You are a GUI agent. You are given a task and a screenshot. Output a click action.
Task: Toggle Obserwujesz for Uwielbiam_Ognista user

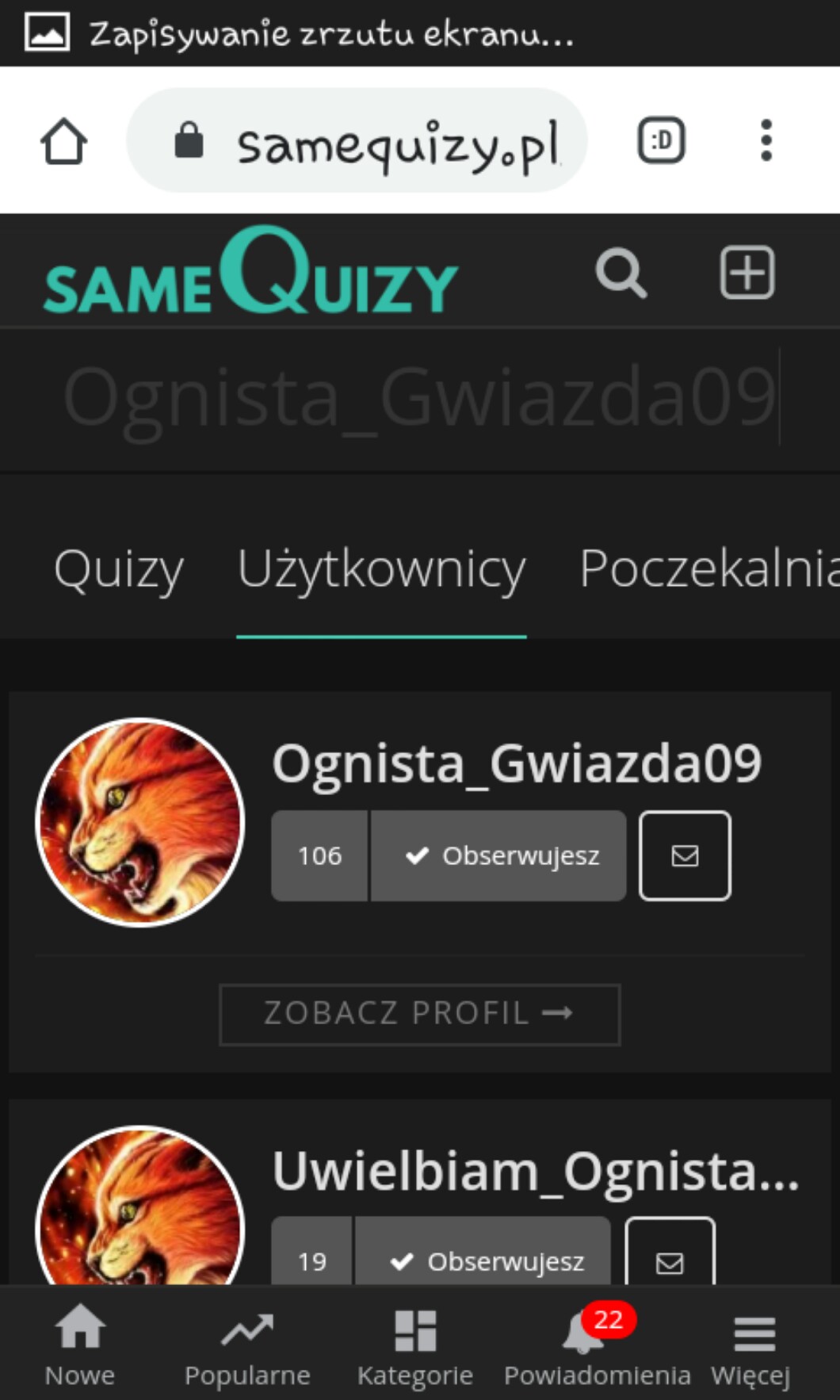tap(483, 1260)
